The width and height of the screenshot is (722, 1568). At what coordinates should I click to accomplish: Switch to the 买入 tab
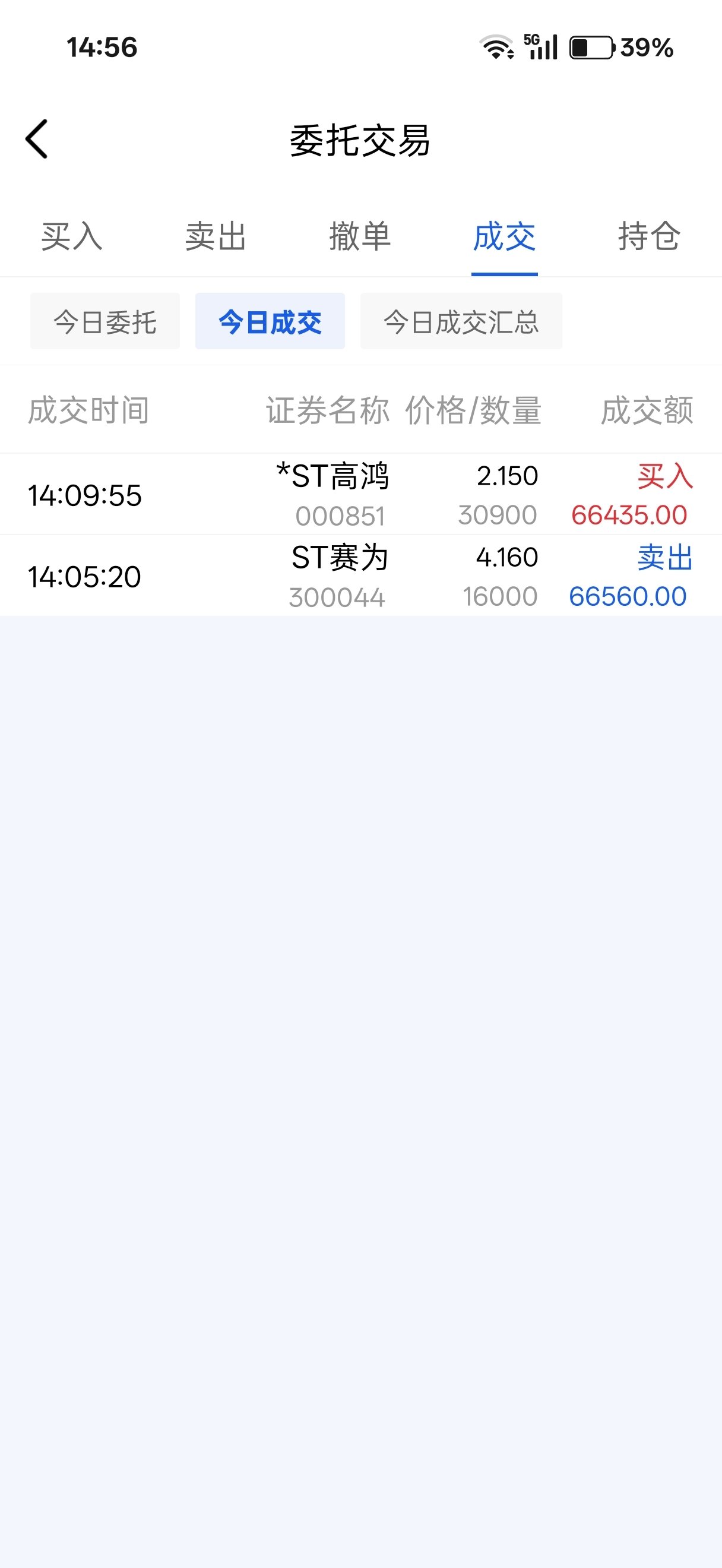(72, 236)
